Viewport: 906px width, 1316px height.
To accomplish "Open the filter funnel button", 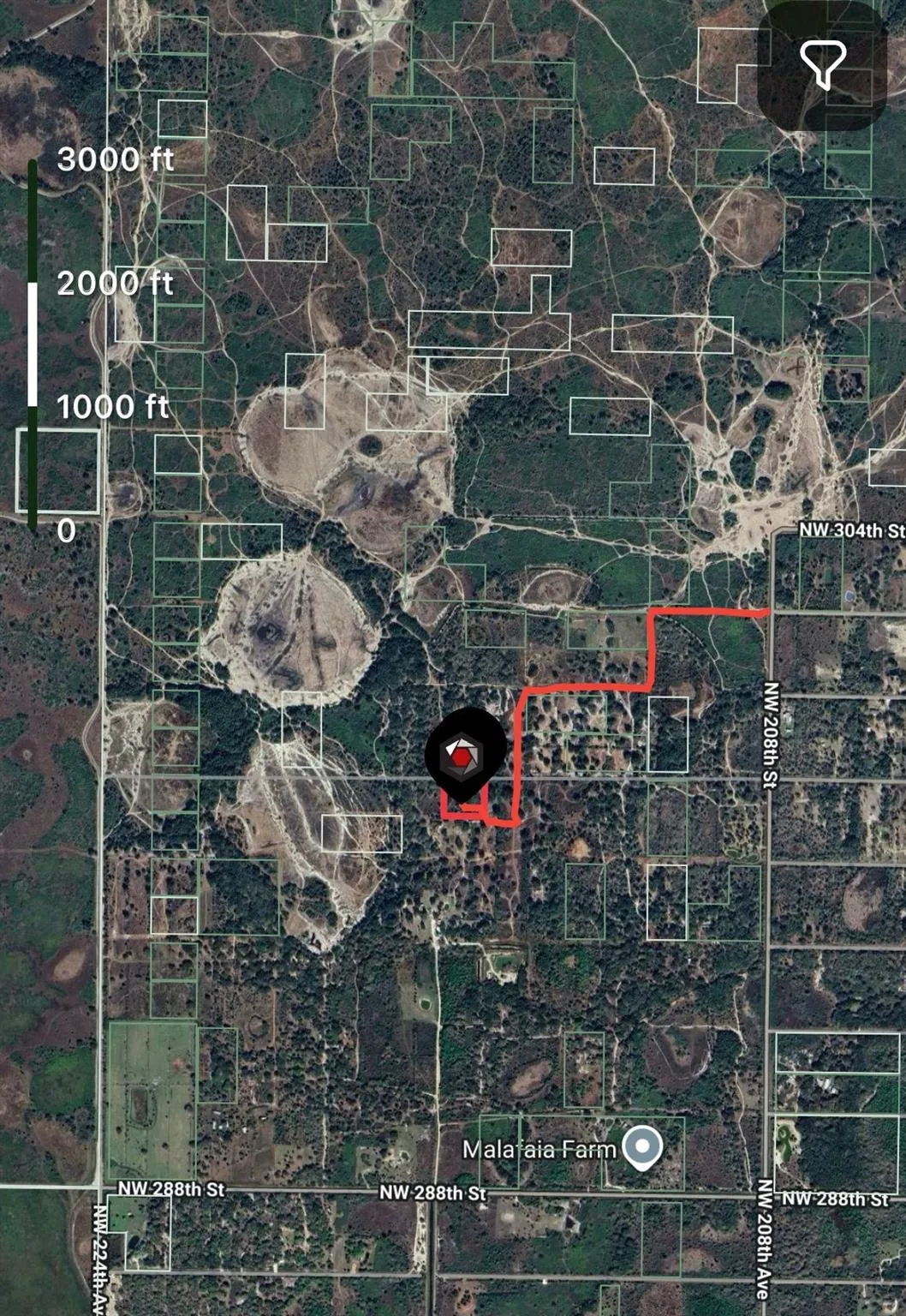I will (x=822, y=65).
